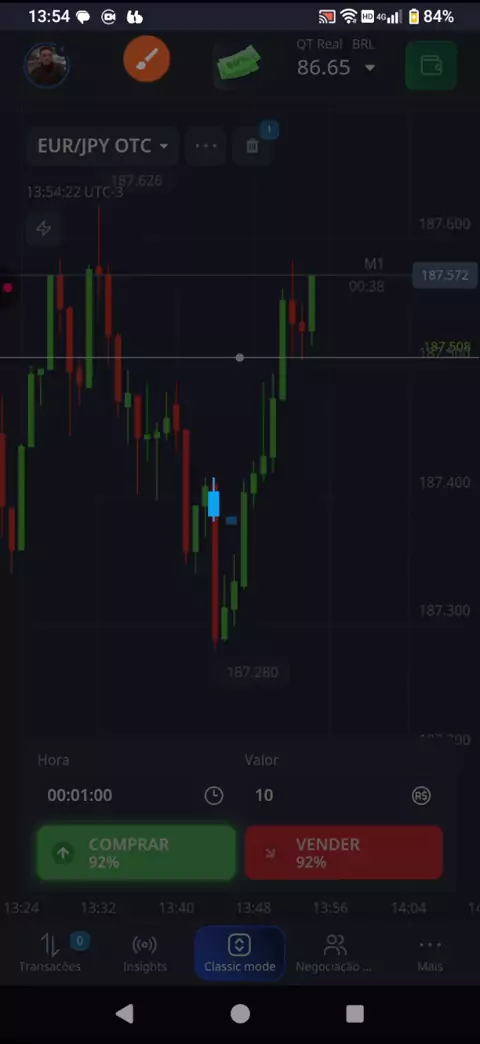Screen dimensions: 480x1044
Task: Tap the trash icon to delete drawings
Action: pyautogui.click(x=252, y=146)
